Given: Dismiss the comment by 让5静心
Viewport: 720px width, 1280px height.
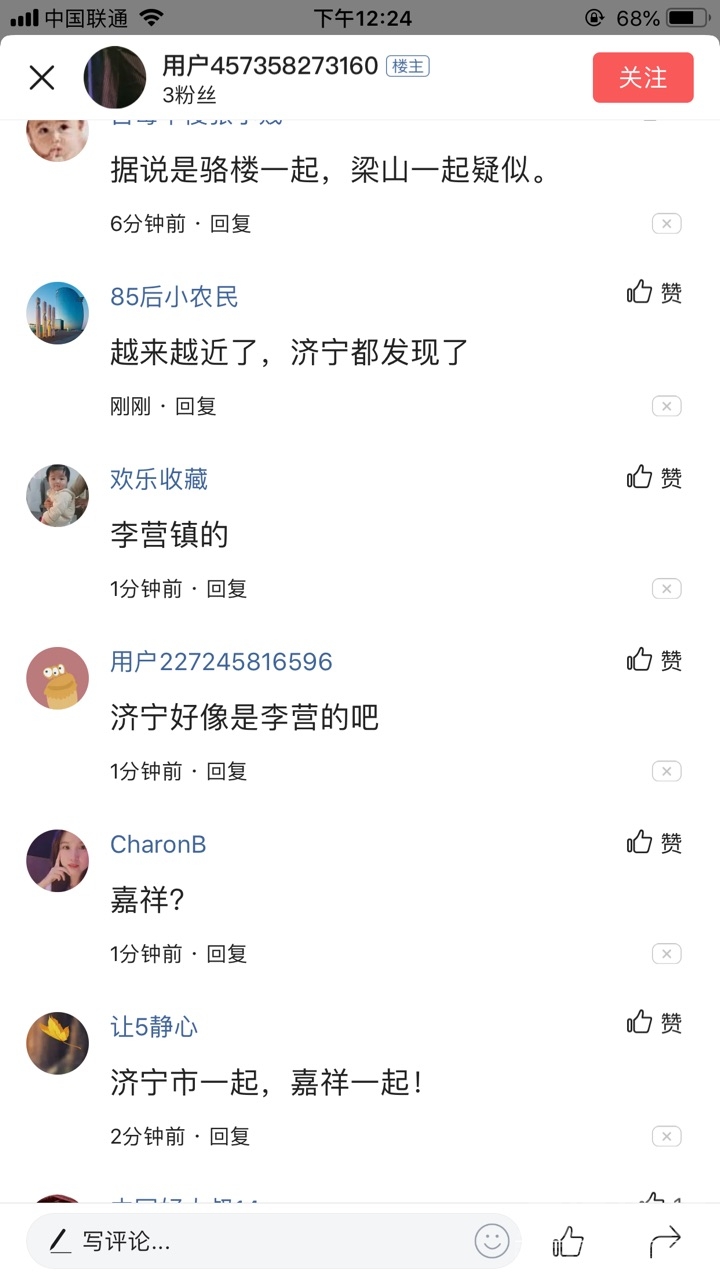Looking at the screenshot, I should (x=666, y=1136).
